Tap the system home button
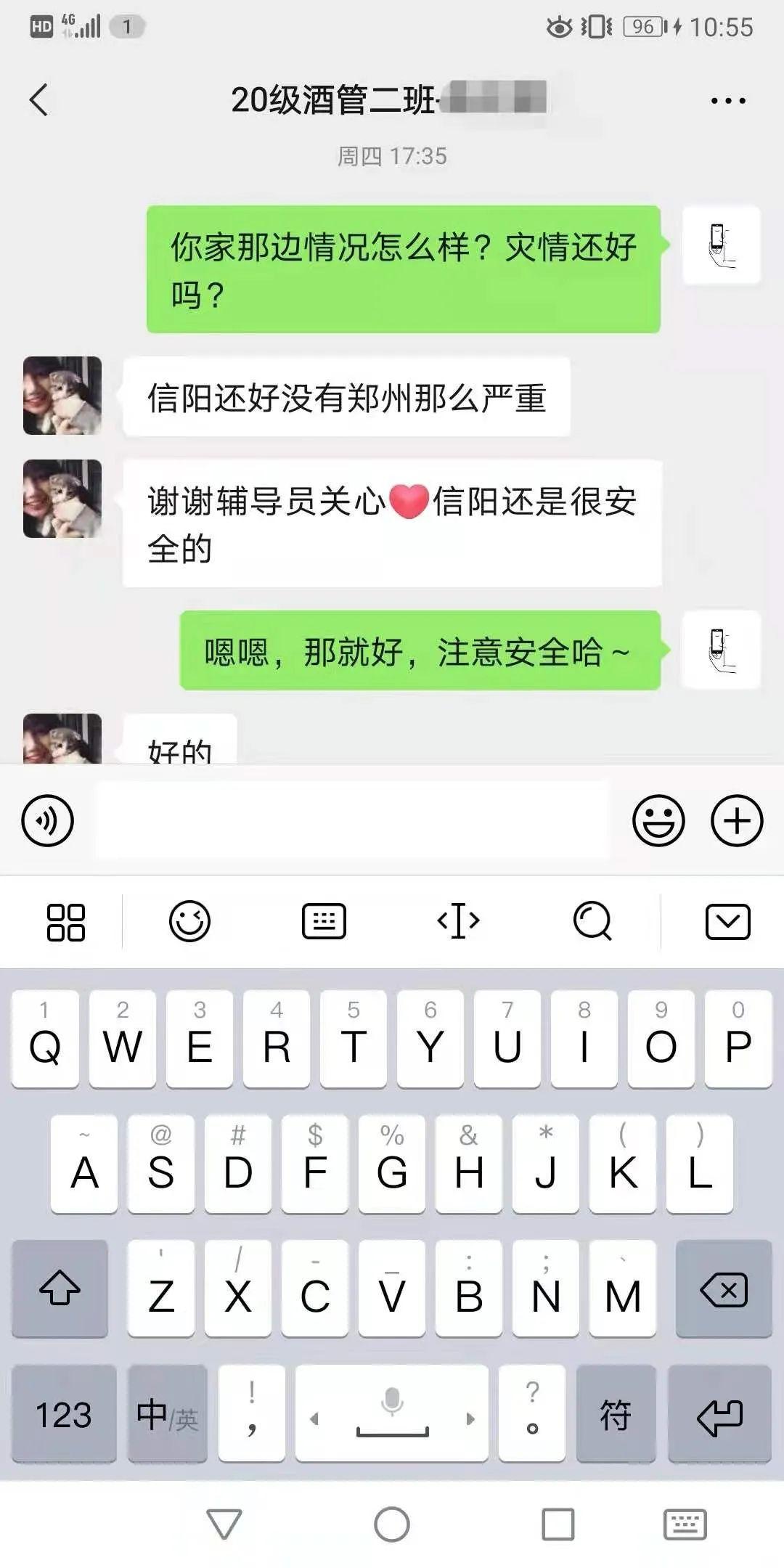 [x=392, y=1524]
